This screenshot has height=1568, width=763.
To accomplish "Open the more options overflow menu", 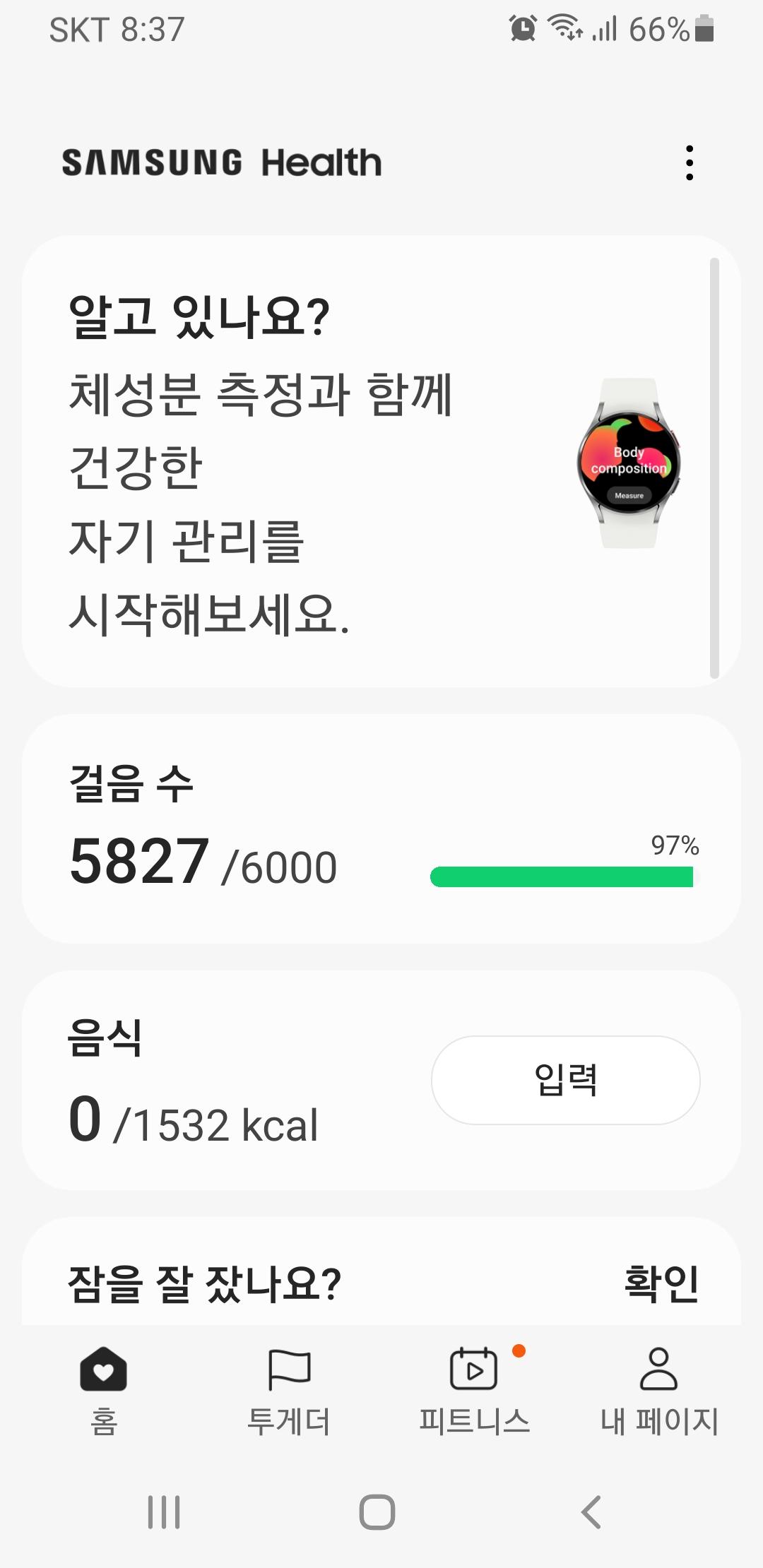I will [x=690, y=163].
